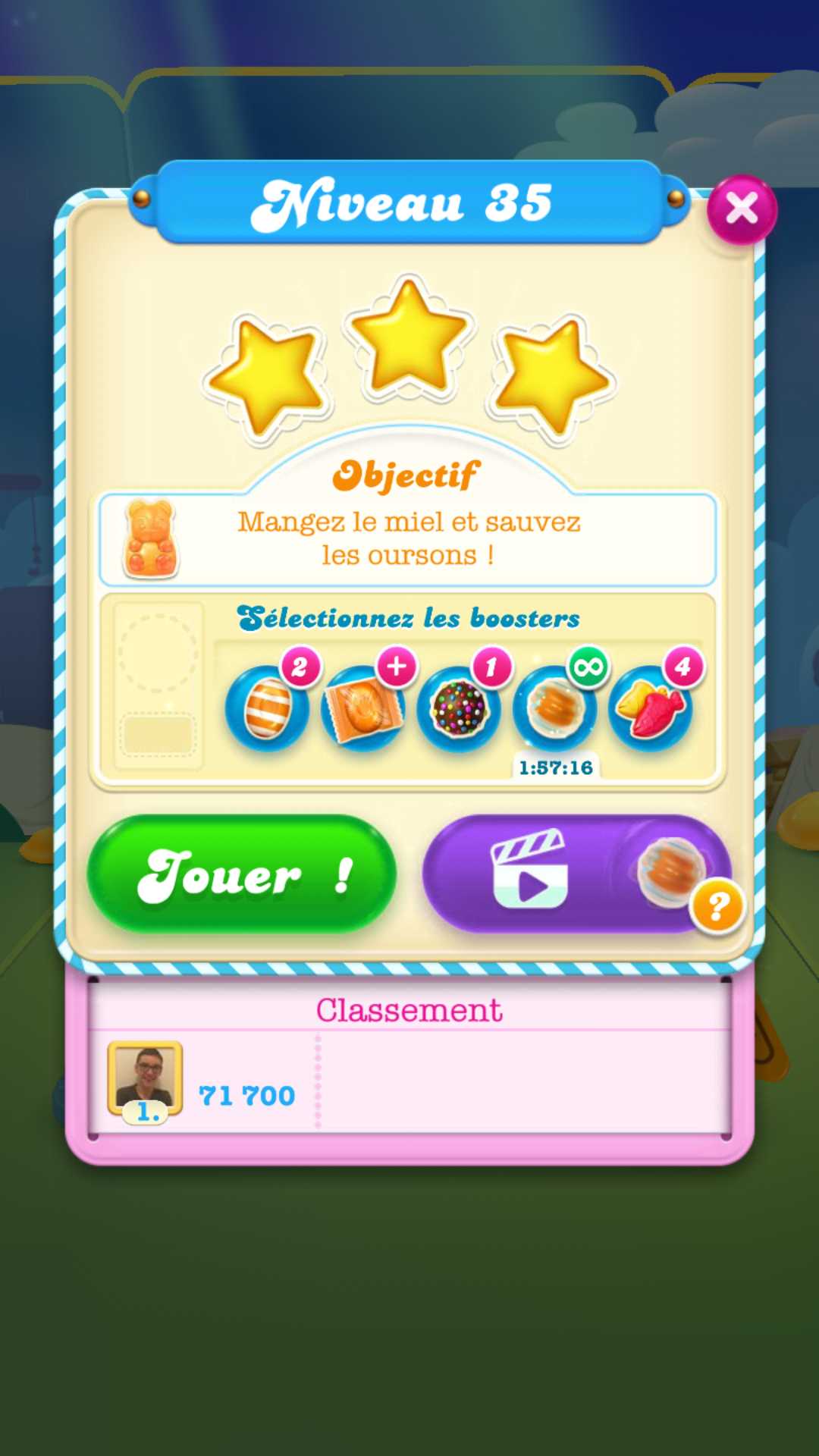Viewport: 819px width, 1456px height.
Task: Close the Niveau 35 dialog
Action: [x=741, y=209]
